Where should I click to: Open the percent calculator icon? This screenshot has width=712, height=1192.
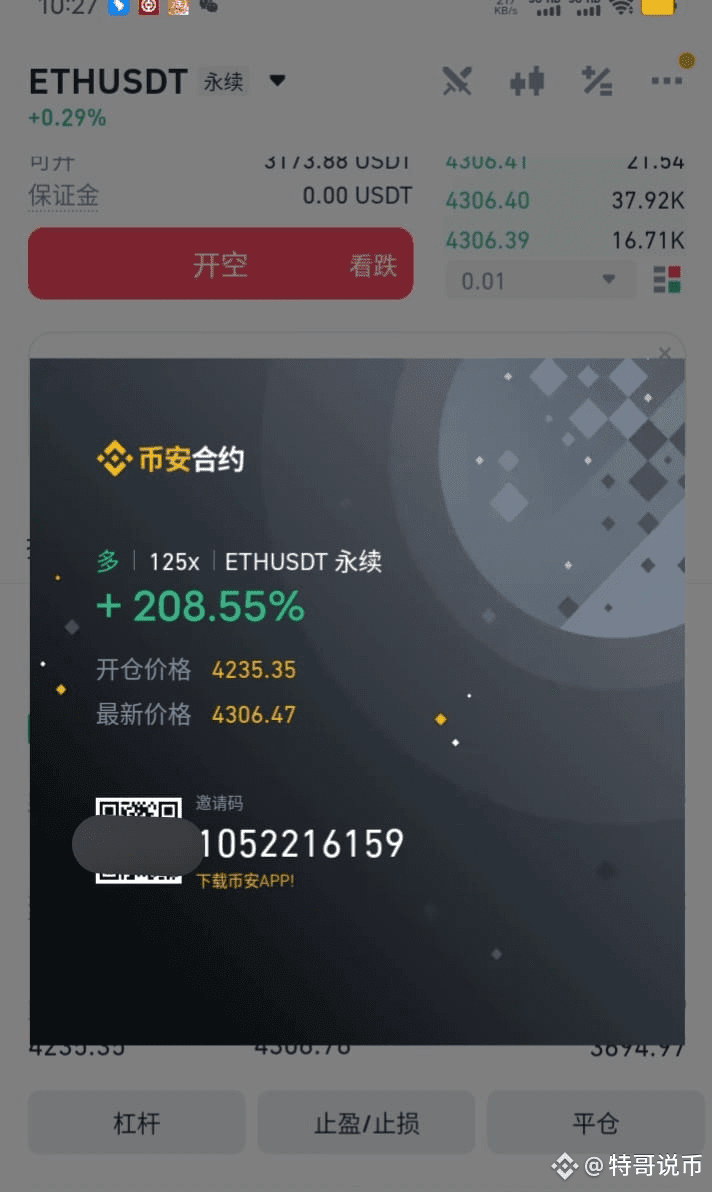point(596,81)
